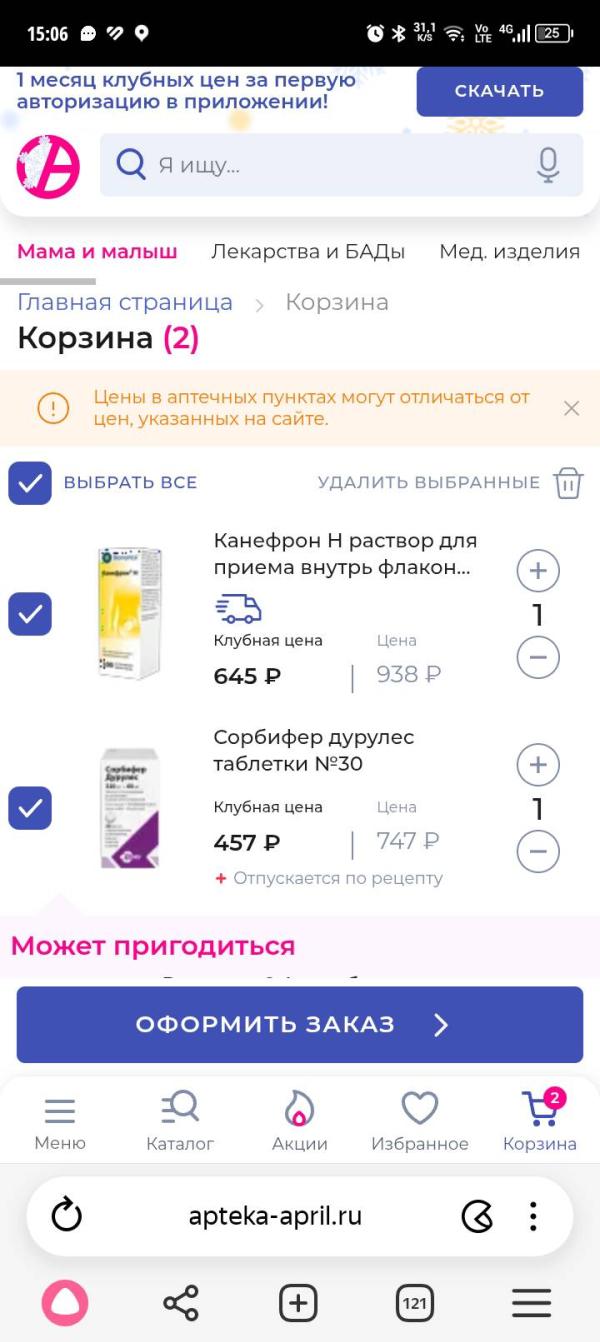Image resolution: width=600 pixels, height=1342 pixels.
Task: Increase Канефрон Н quantity by one
Action: tap(538, 571)
